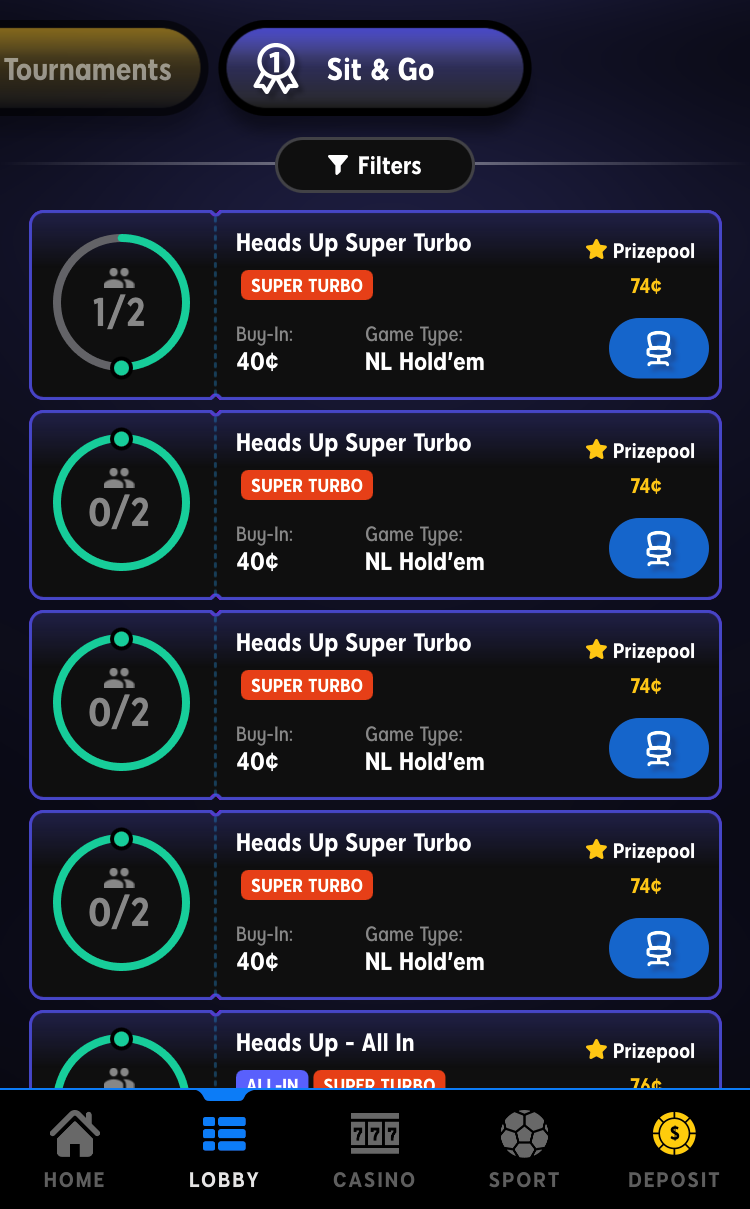Select the Sit & Go tab
750x1209 pixels.
tap(375, 69)
